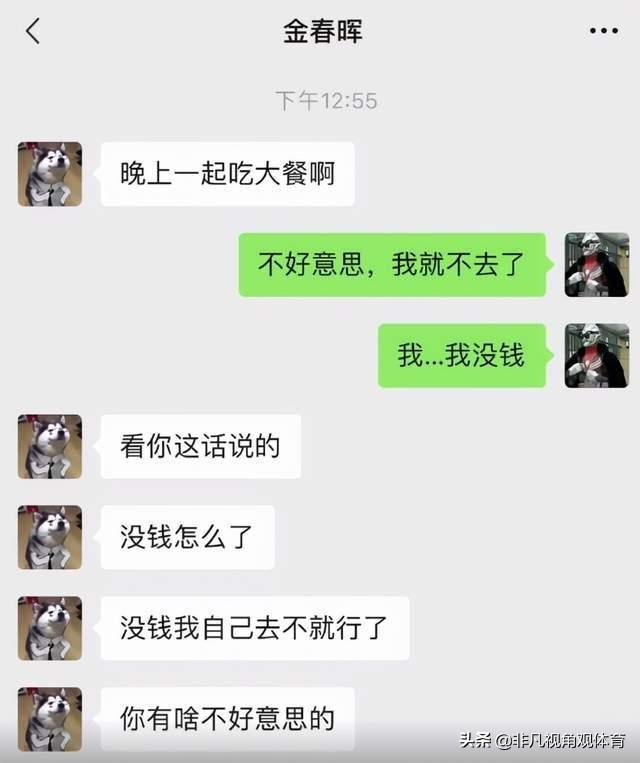Viewport: 640px width, 763px height.
Task: Open husky avatar beside 晚上一起吃大餐啊
Action: point(50,174)
